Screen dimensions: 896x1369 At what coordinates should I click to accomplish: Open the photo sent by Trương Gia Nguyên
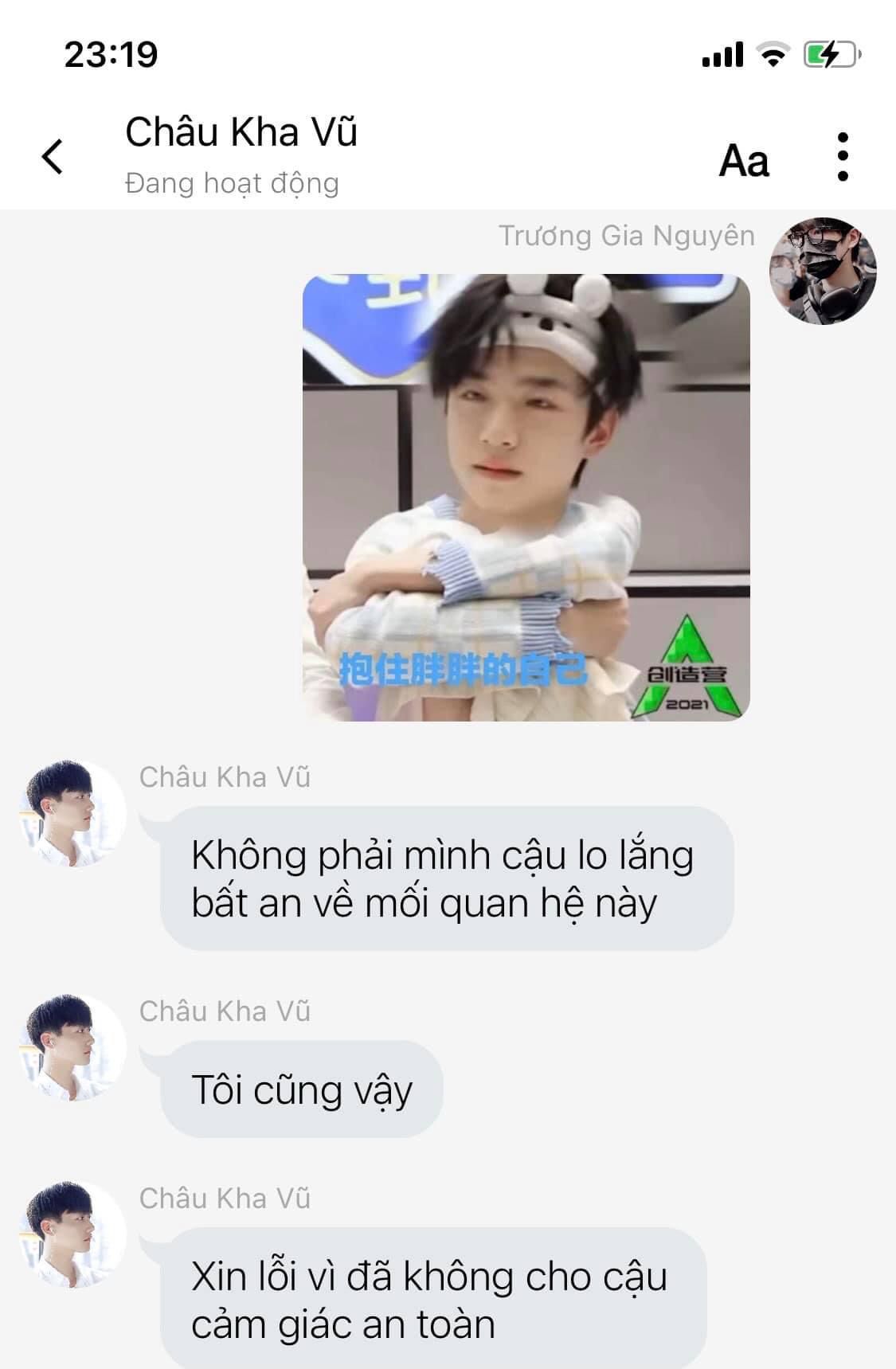(x=526, y=498)
